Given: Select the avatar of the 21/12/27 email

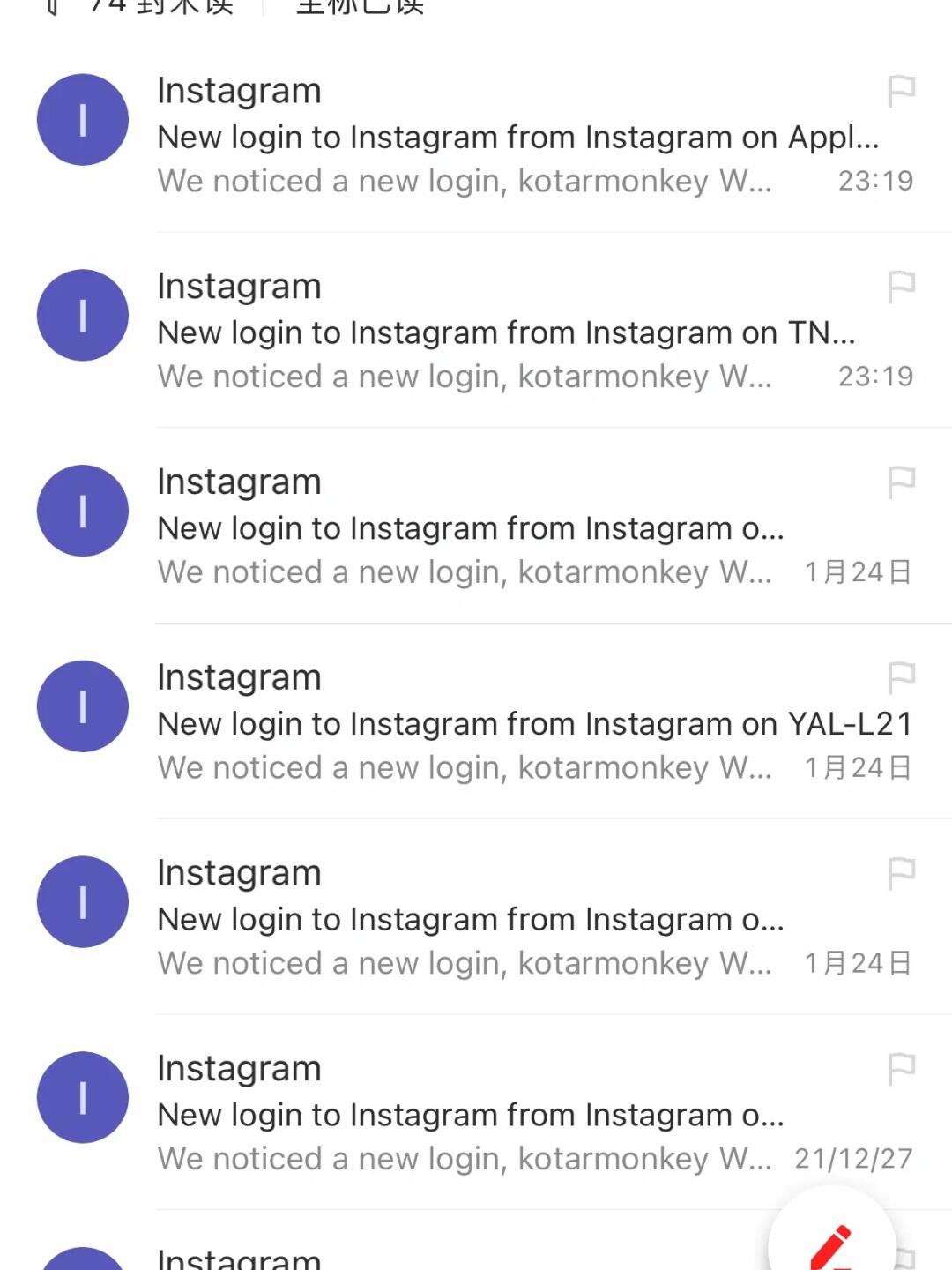Looking at the screenshot, I should 83,1097.
